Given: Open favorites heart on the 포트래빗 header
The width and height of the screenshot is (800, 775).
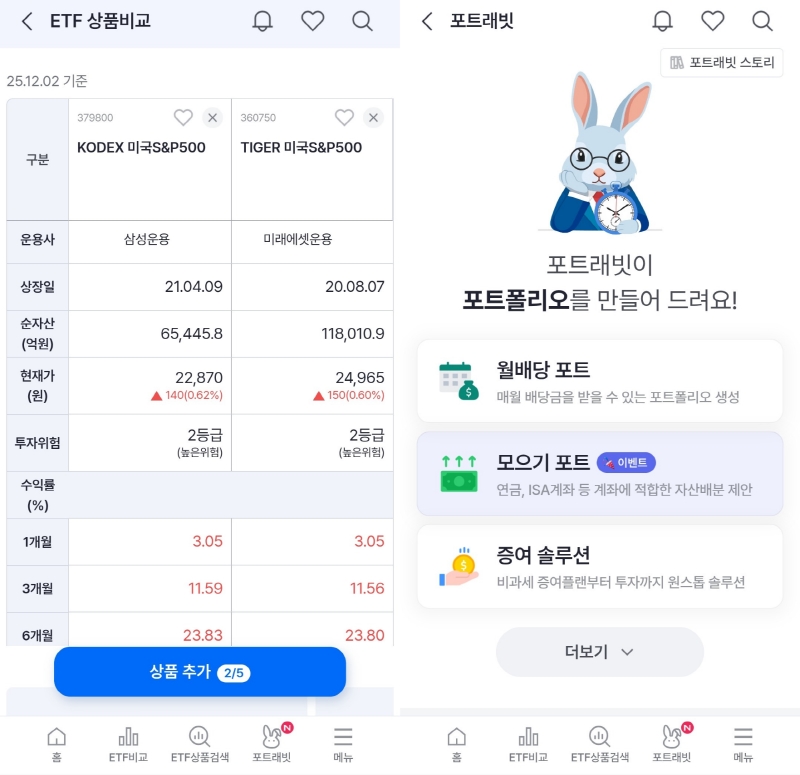Looking at the screenshot, I should tap(712, 21).
